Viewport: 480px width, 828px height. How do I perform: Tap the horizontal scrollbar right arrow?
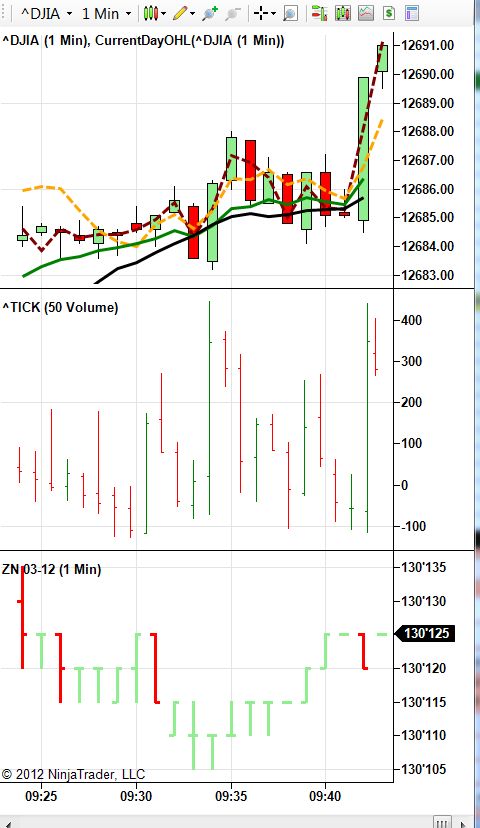464,822
